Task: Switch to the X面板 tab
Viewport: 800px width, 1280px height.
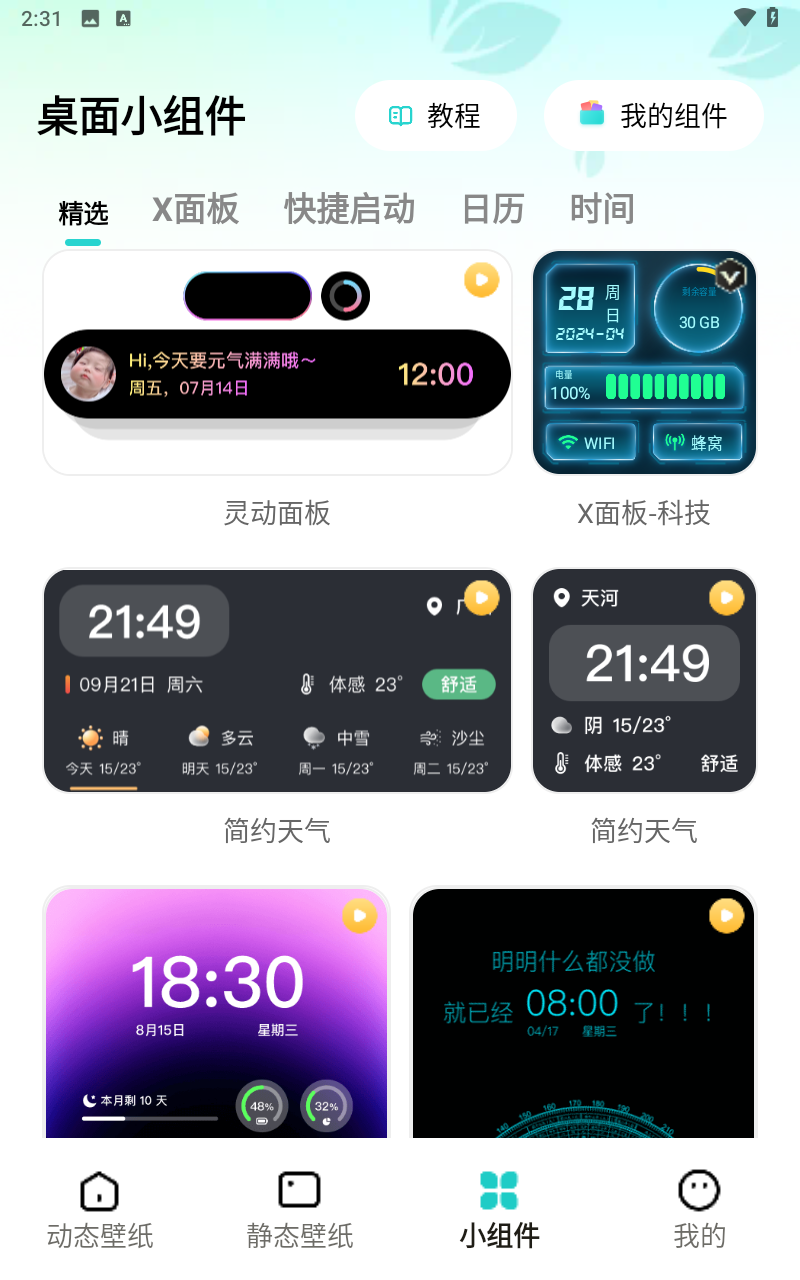Action: (195, 210)
